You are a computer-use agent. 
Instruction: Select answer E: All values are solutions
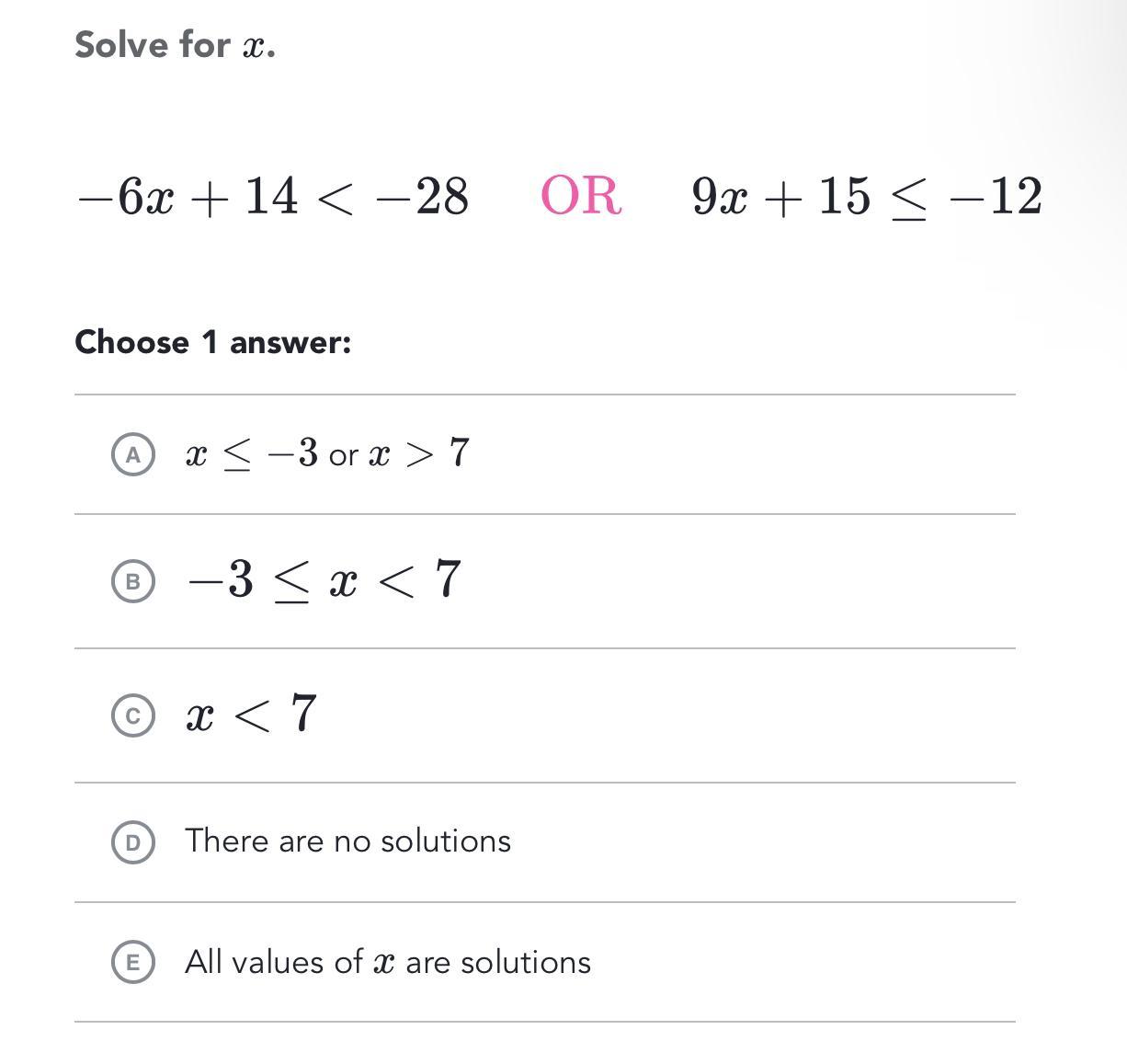[x=133, y=962]
